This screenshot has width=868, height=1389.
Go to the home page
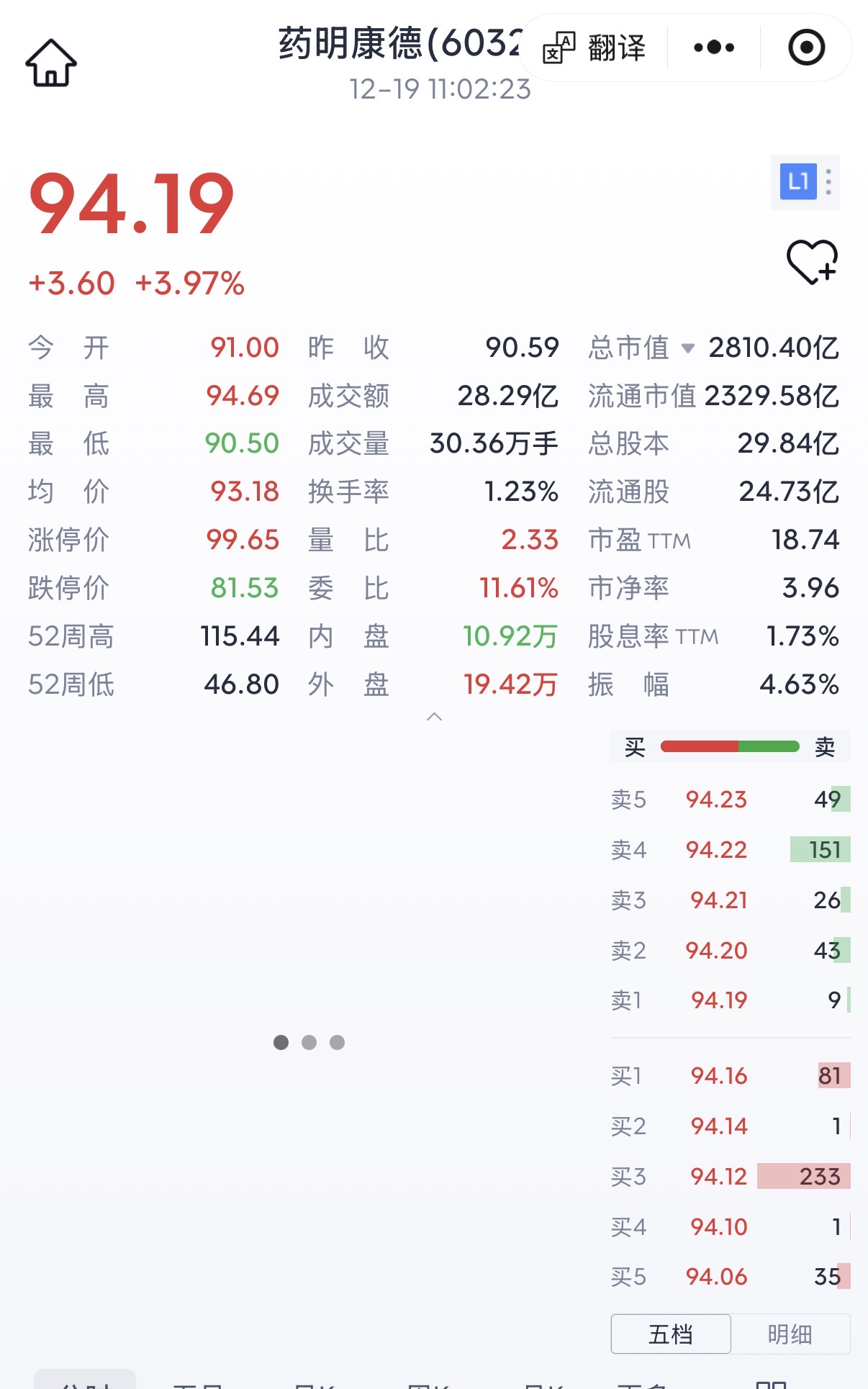(x=51, y=63)
